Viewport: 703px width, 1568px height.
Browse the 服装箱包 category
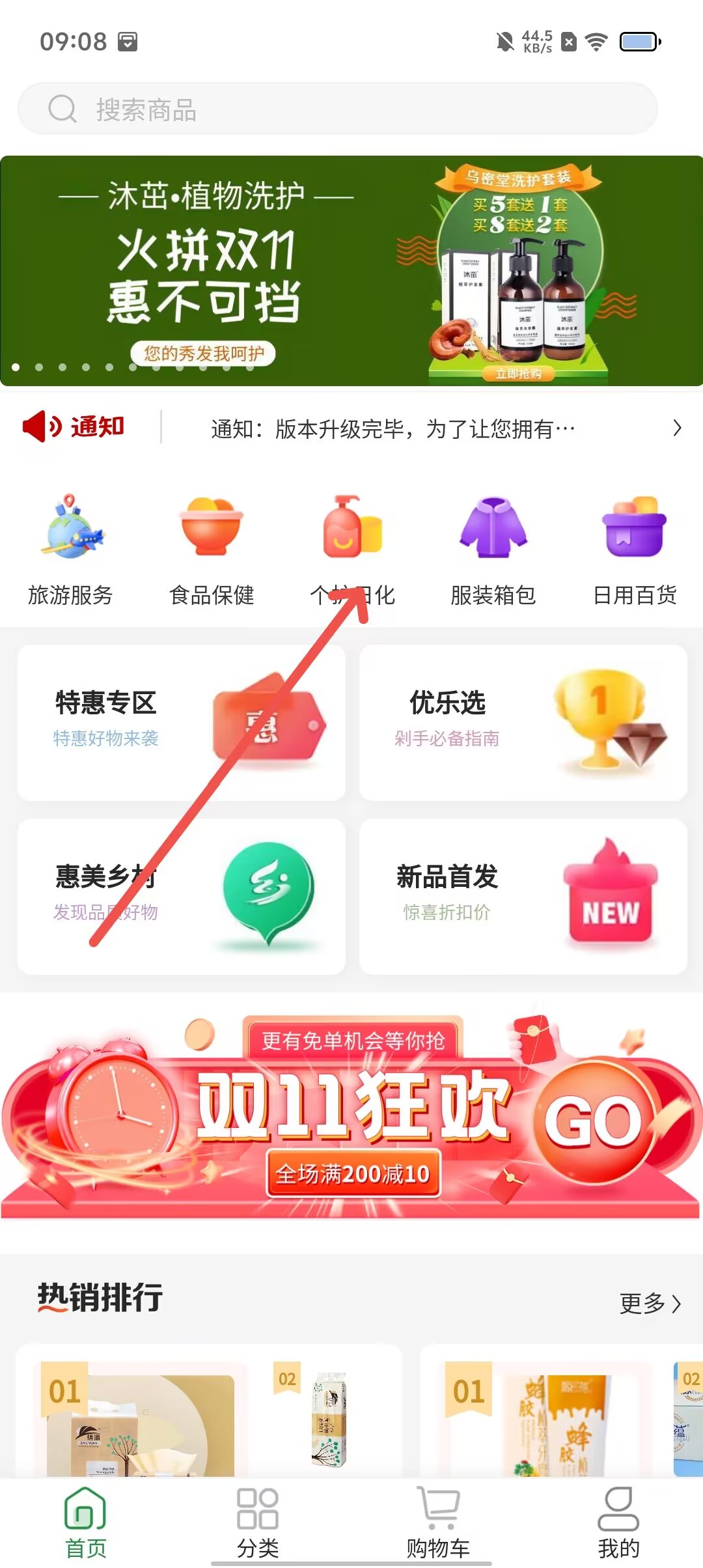pyautogui.click(x=493, y=551)
